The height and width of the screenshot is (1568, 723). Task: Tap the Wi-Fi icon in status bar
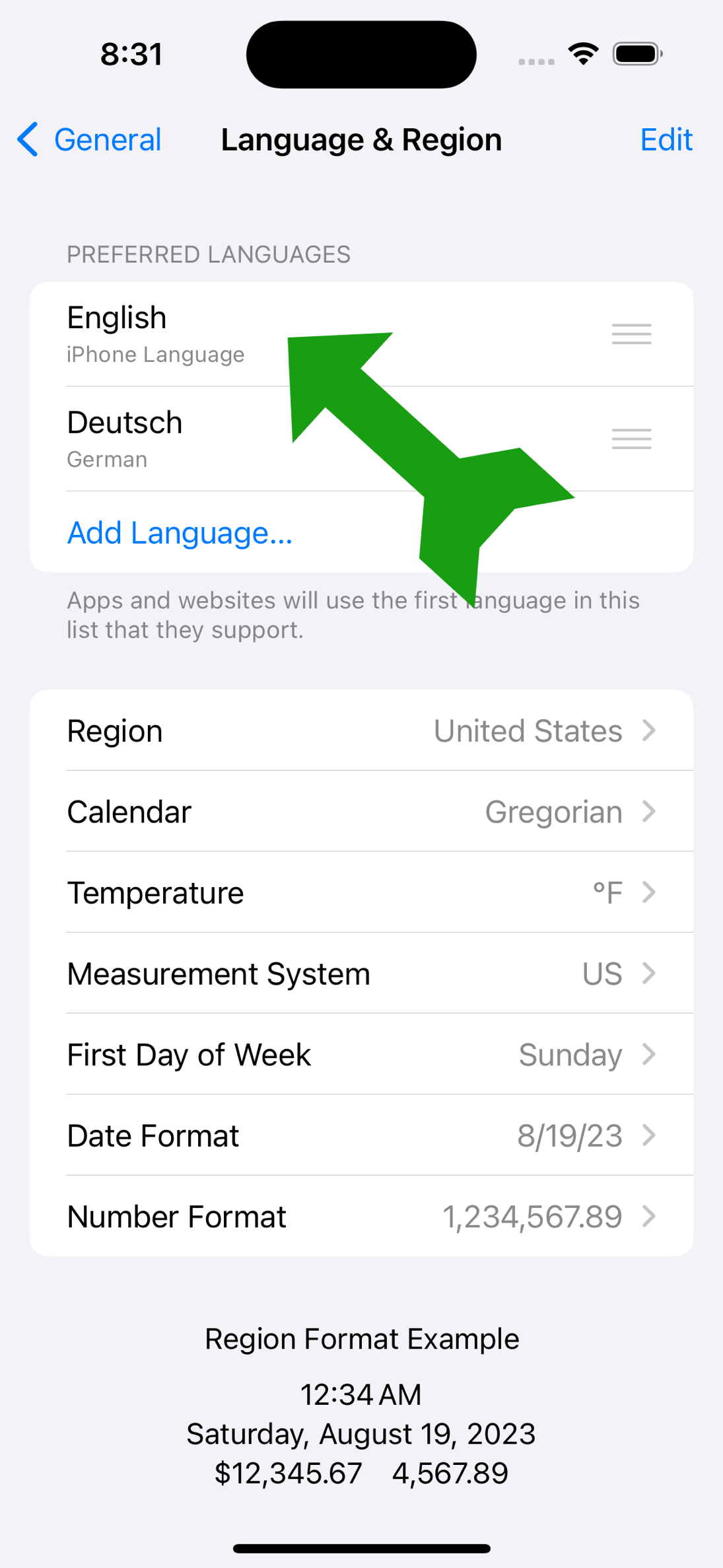pos(582,54)
